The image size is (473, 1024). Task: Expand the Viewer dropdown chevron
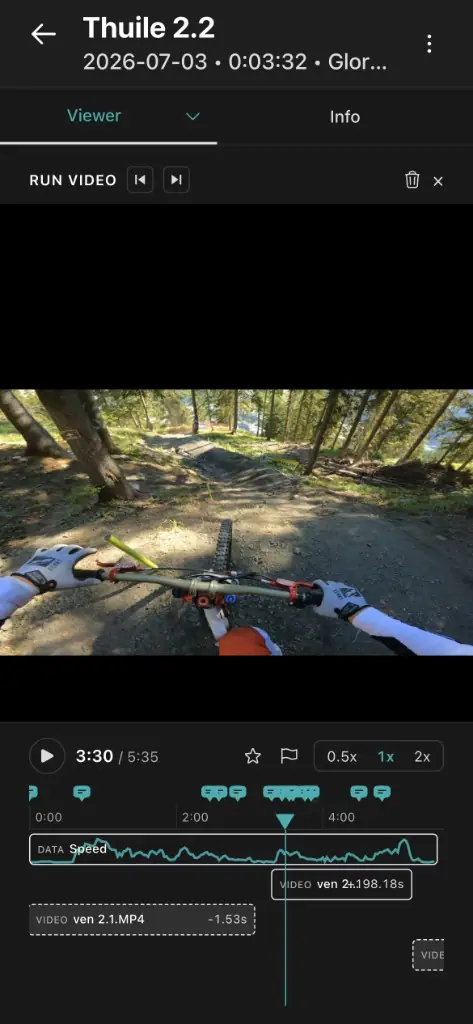coord(192,117)
